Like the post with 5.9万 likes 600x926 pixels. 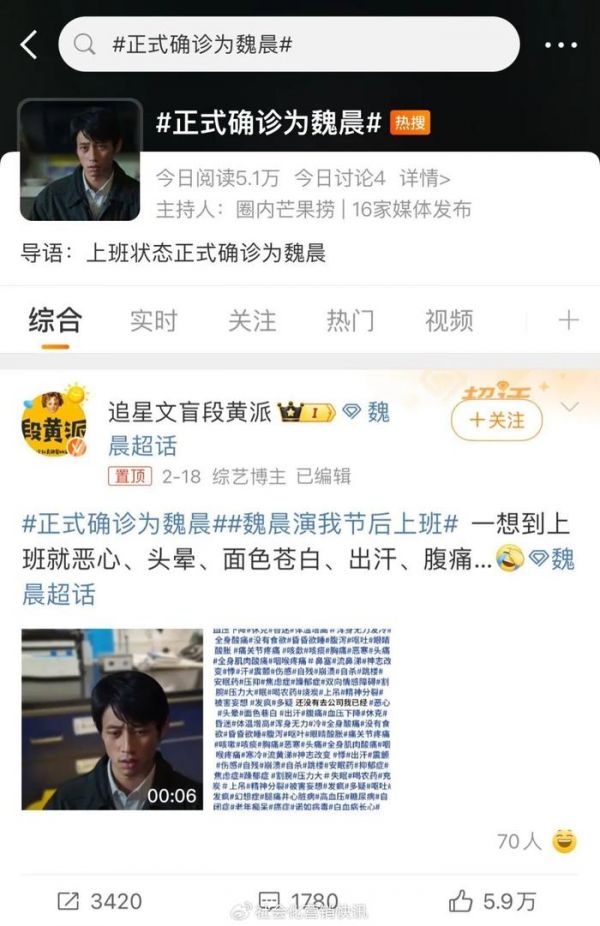coord(495,901)
